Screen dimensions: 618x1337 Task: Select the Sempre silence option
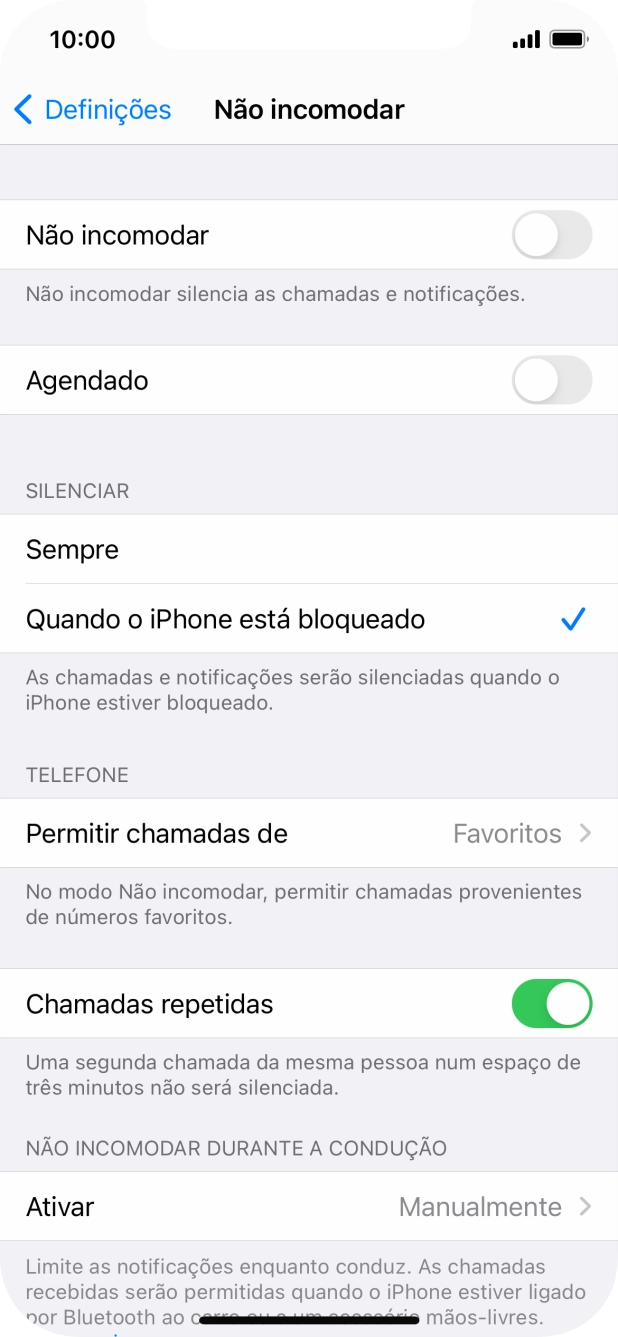coord(308,550)
